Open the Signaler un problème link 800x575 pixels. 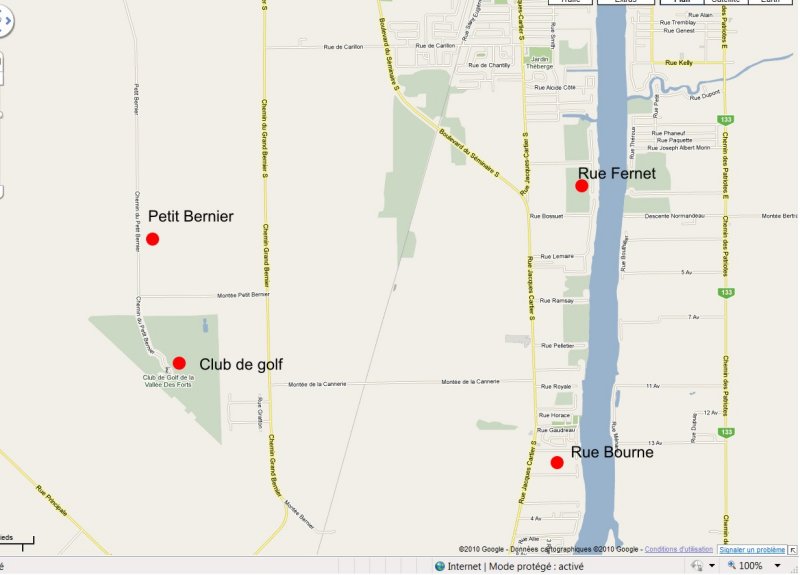tap(752, 549)
